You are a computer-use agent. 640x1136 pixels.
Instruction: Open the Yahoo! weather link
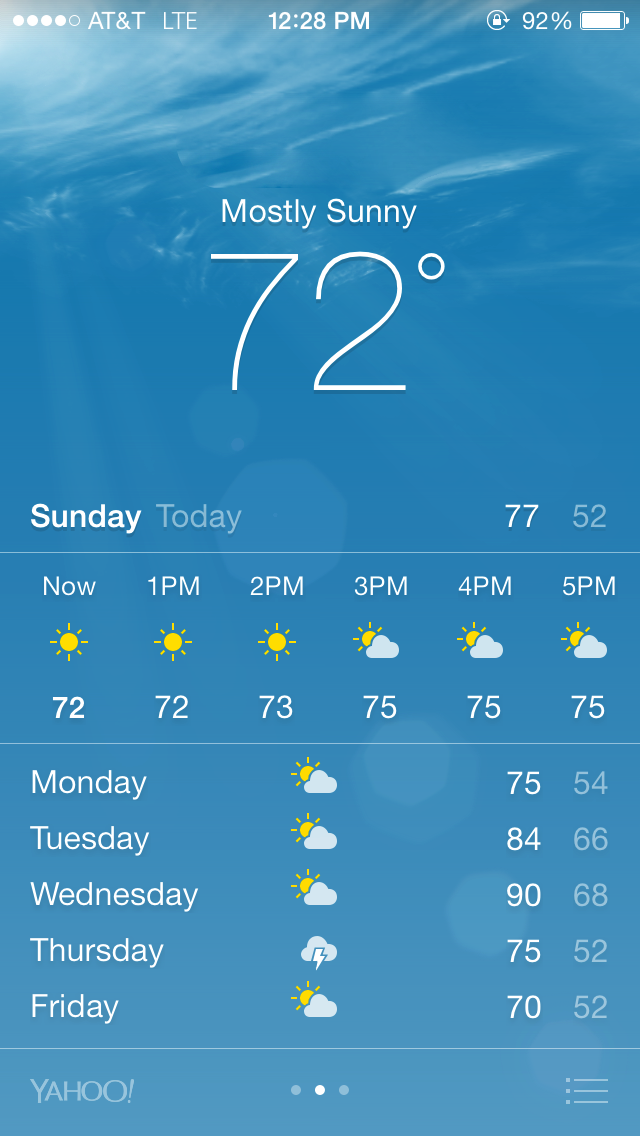point(82,1090)
